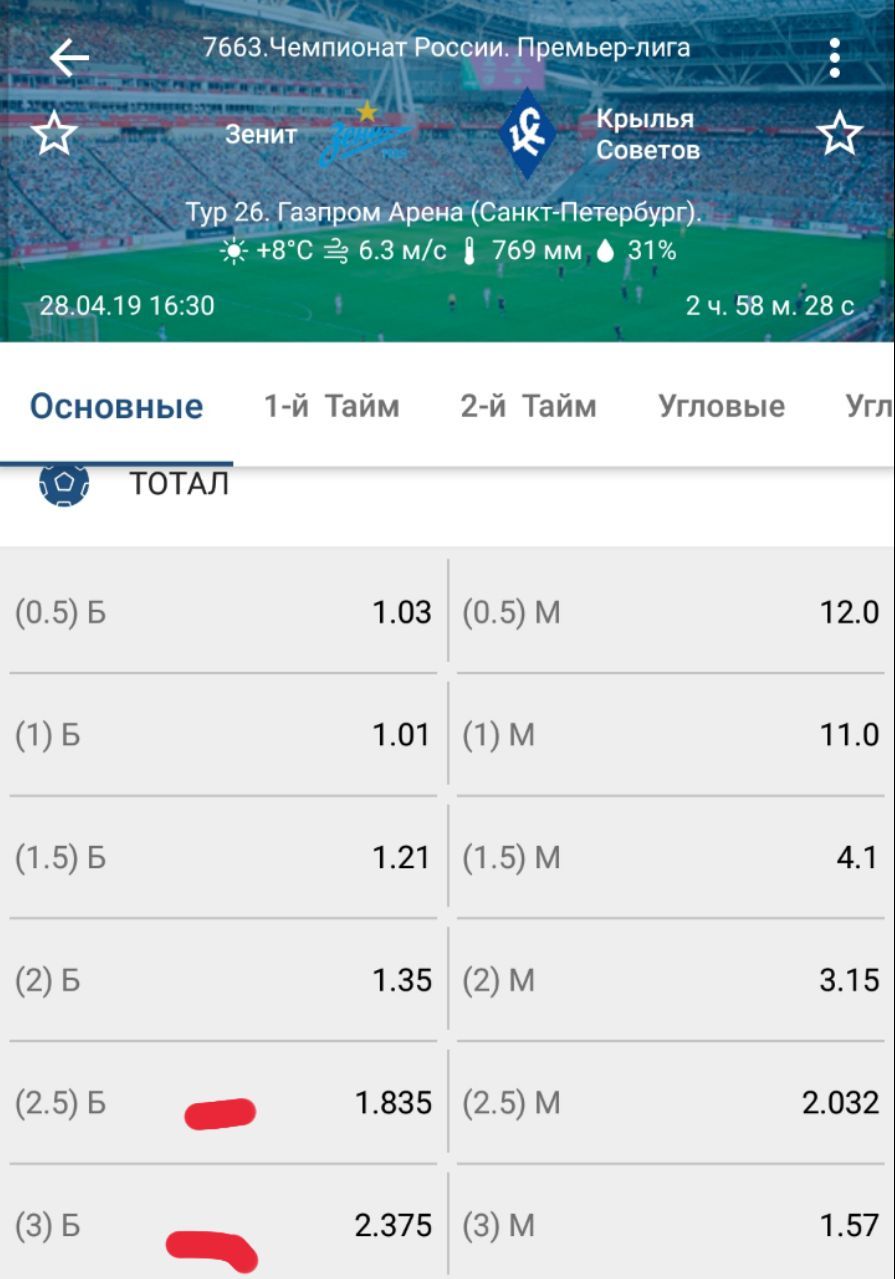Select total (0.5) Б at 1.03
The height and width of the screenshot is (1279, 895).
[224, 612]
